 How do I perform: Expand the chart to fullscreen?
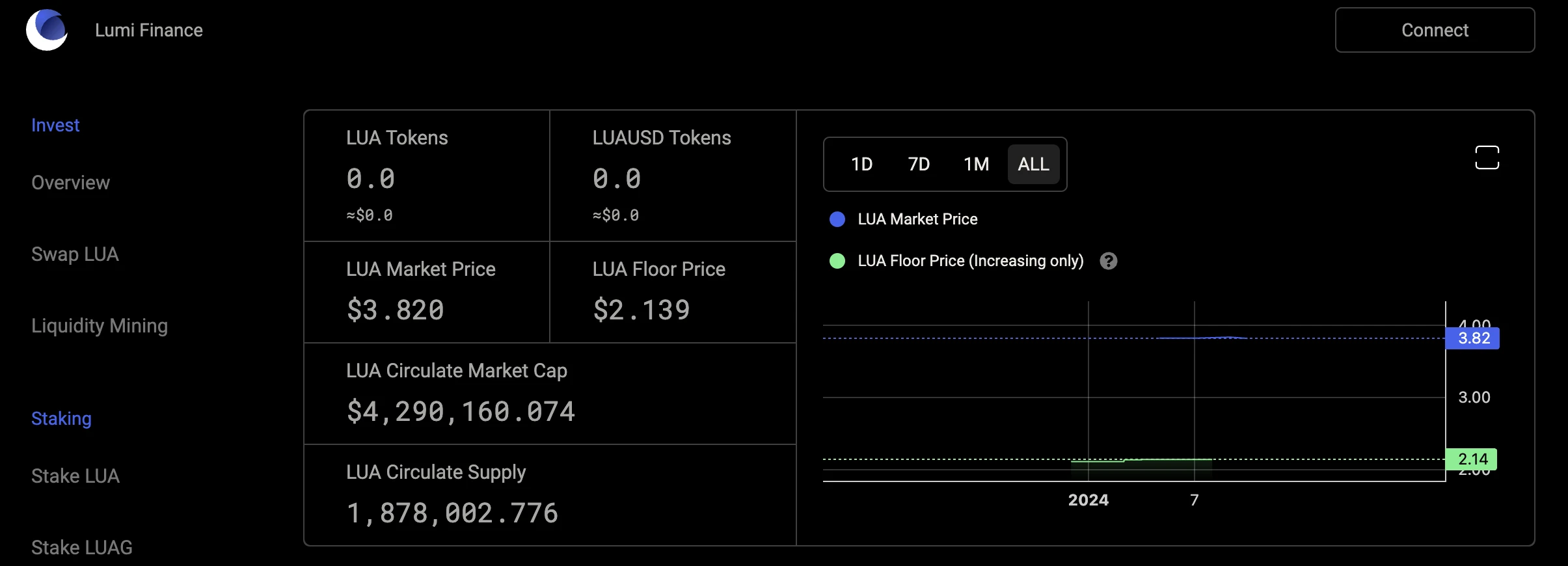(x=1487, y=157)
